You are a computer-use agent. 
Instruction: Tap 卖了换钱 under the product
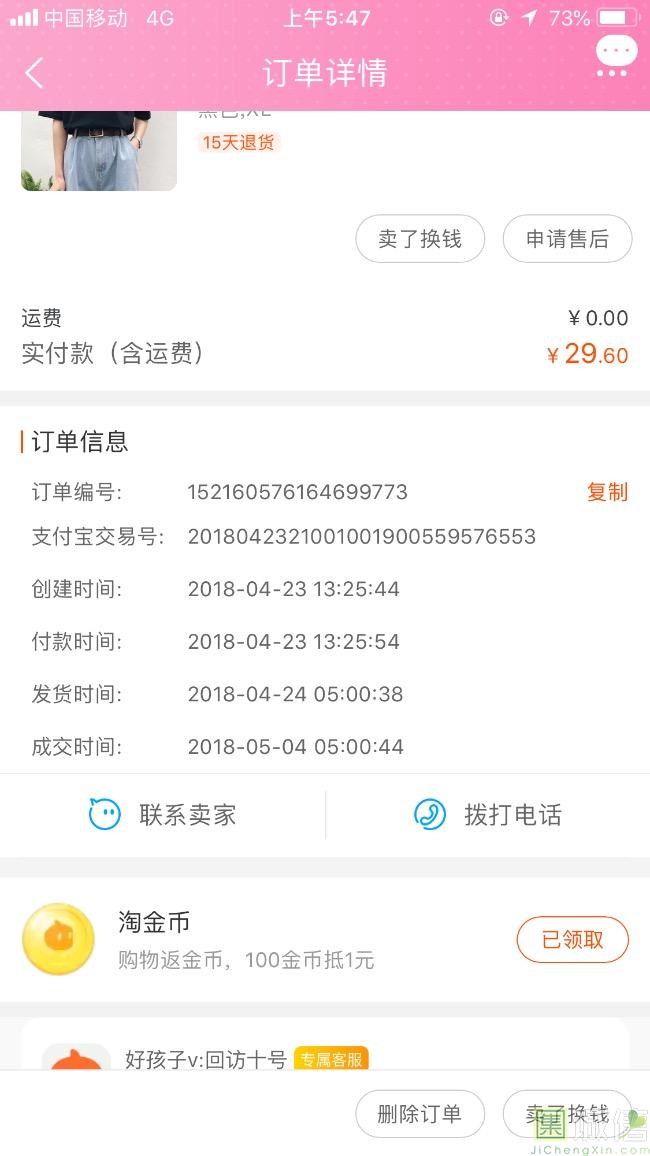coord(420,239)
